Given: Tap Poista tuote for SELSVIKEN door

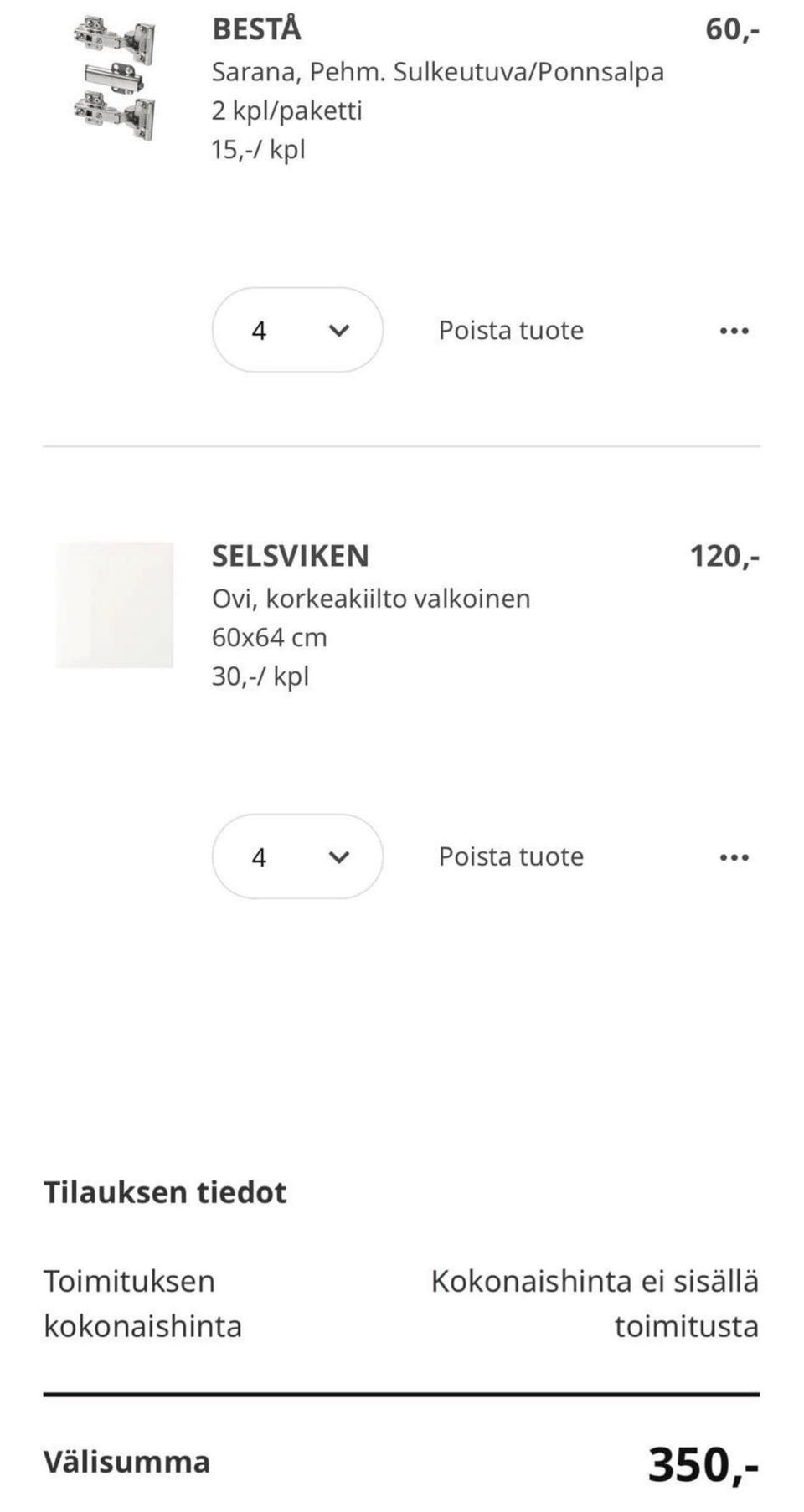Looking at the screenshot, I should 511,856.
